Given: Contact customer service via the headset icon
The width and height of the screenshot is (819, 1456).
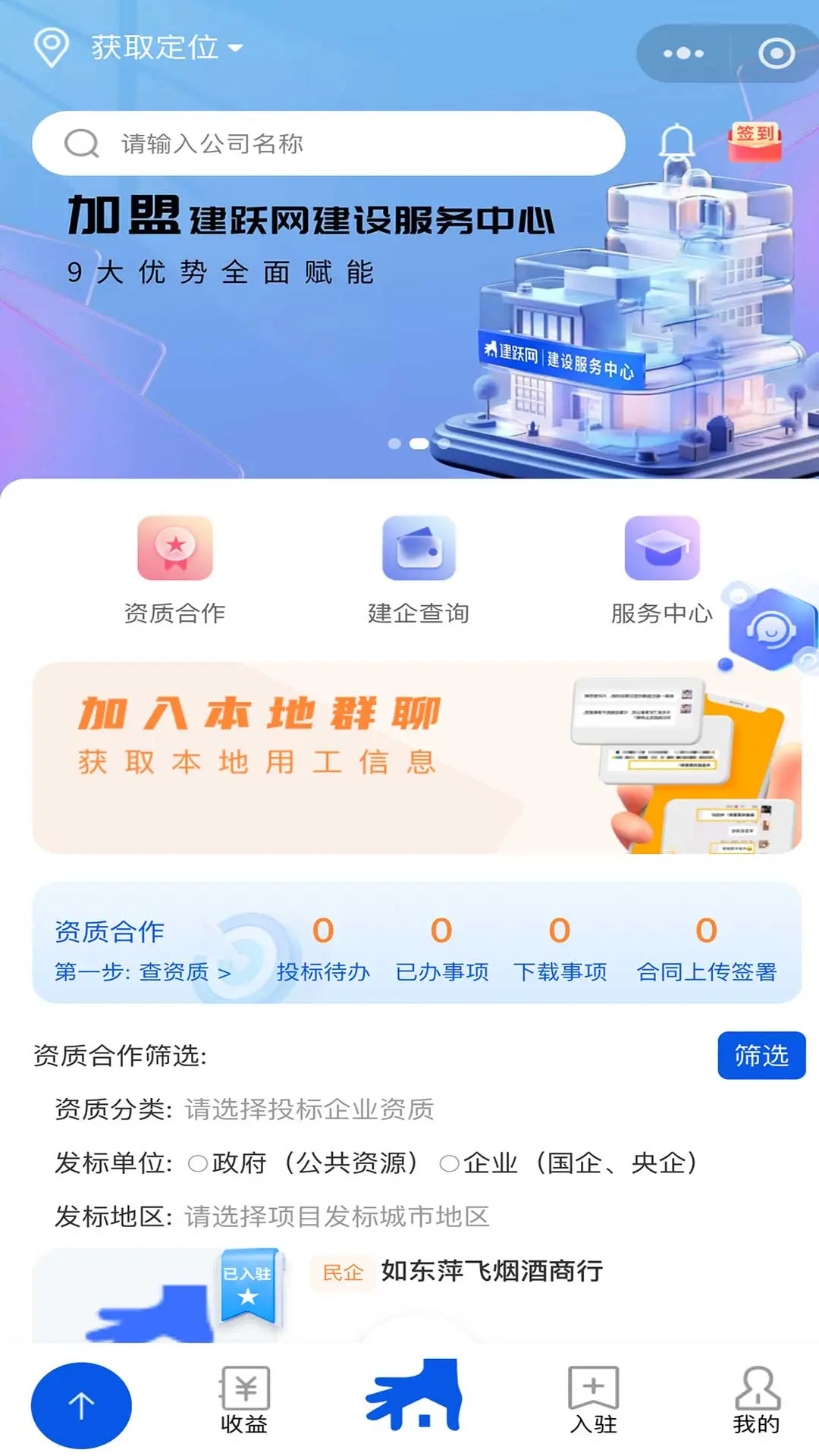Looking at the screenshot, I should point(771,629).
